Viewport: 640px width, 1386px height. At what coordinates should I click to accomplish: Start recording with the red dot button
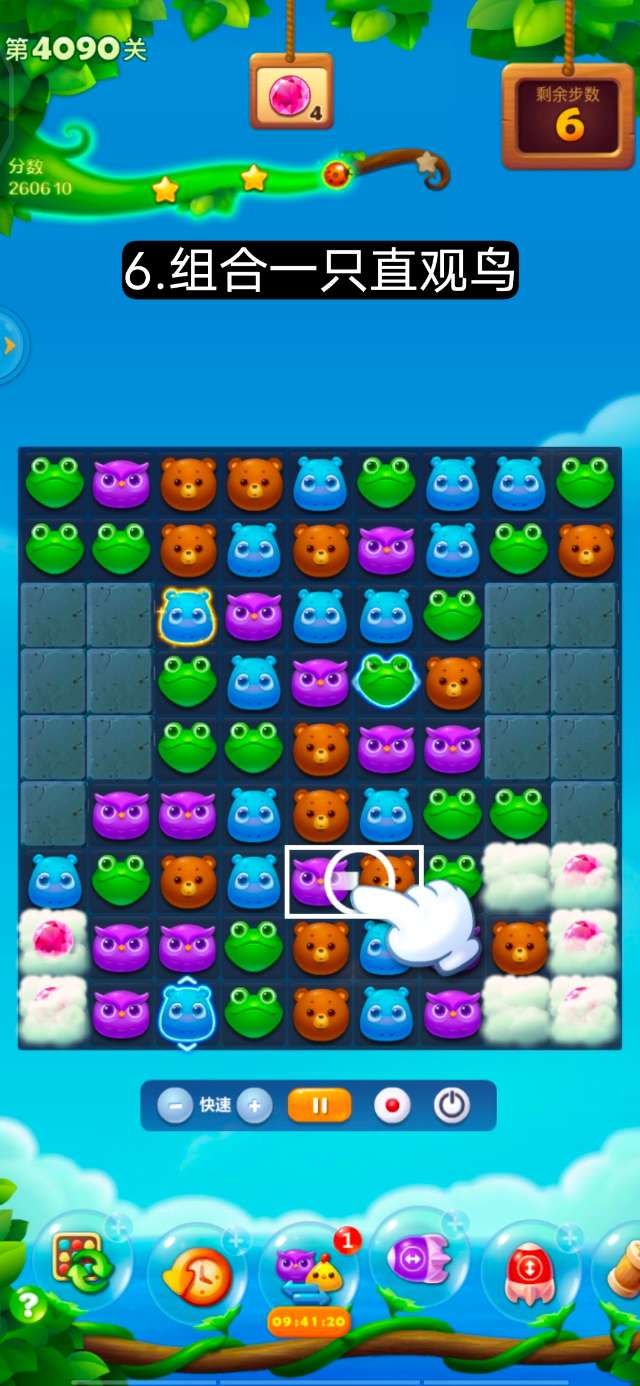coord(392,1106)
